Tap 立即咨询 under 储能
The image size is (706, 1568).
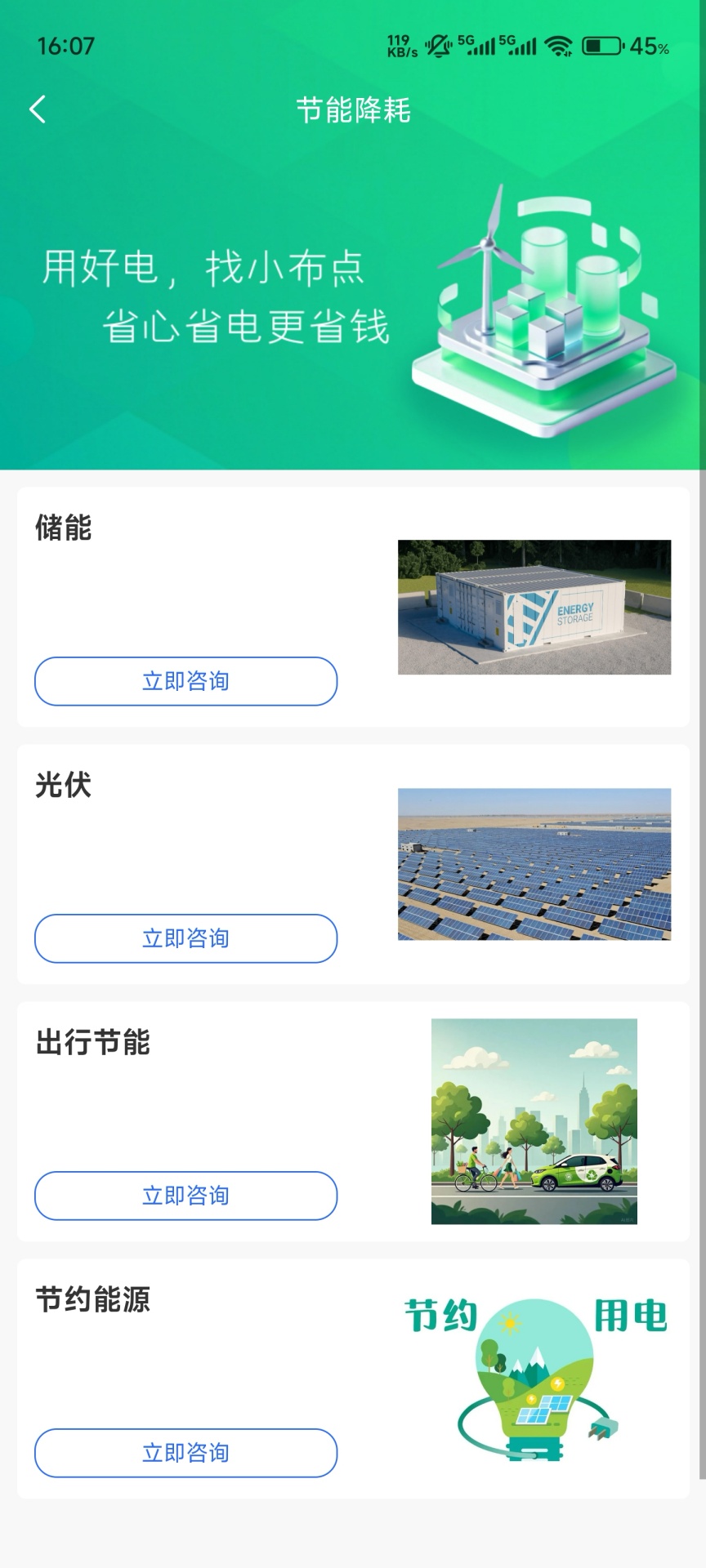point(185,681)
